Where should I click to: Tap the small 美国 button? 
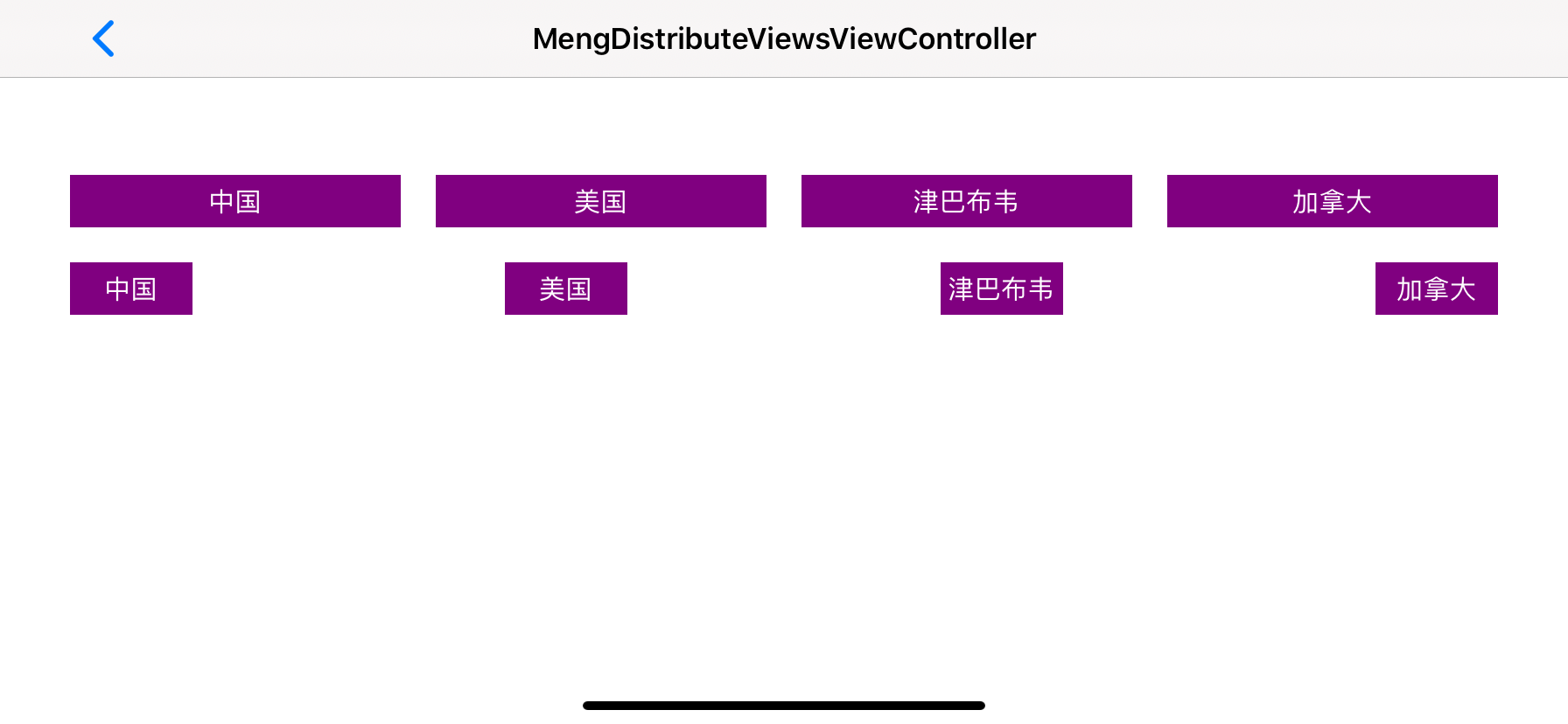tap(566, 289)
